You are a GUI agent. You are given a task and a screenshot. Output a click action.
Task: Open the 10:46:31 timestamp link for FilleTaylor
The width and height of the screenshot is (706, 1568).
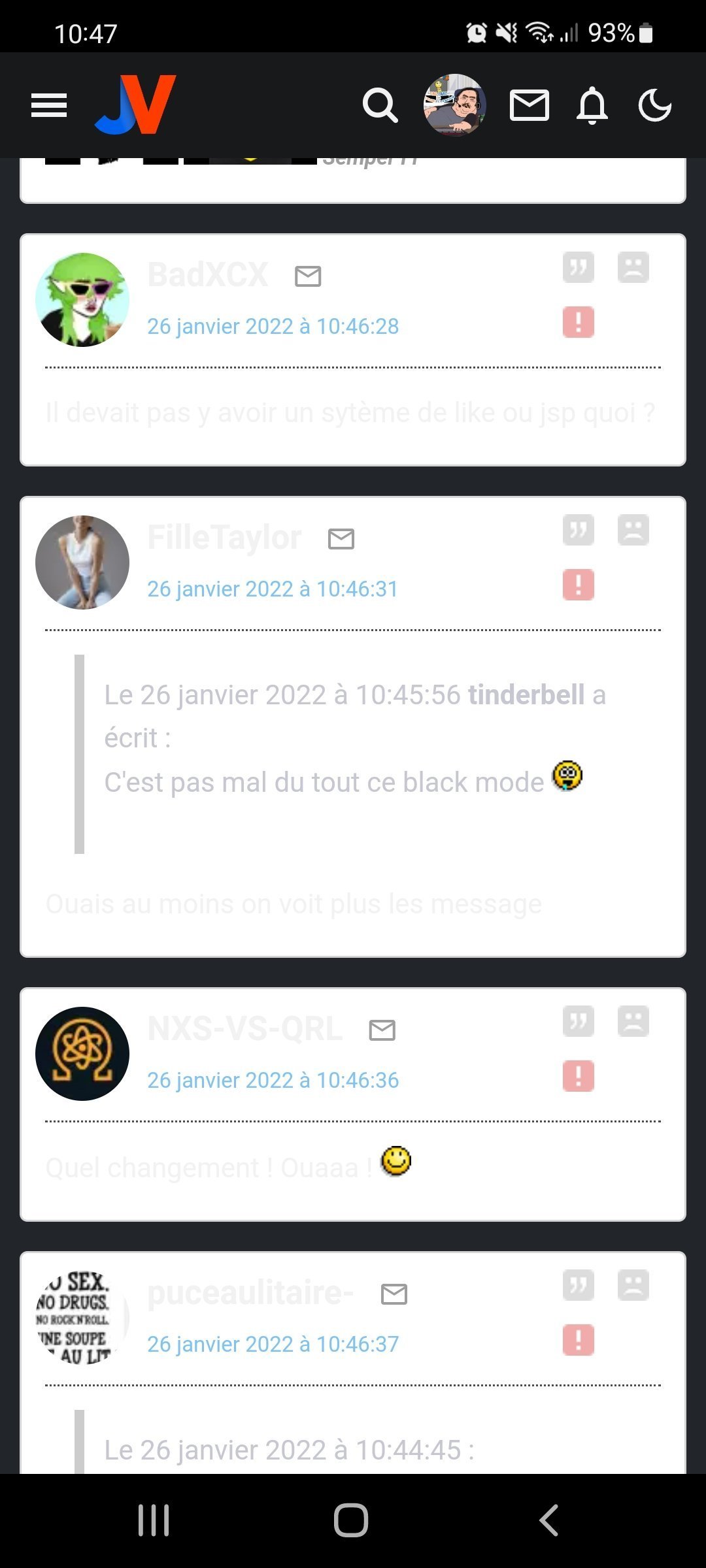[x=273, y=589]
